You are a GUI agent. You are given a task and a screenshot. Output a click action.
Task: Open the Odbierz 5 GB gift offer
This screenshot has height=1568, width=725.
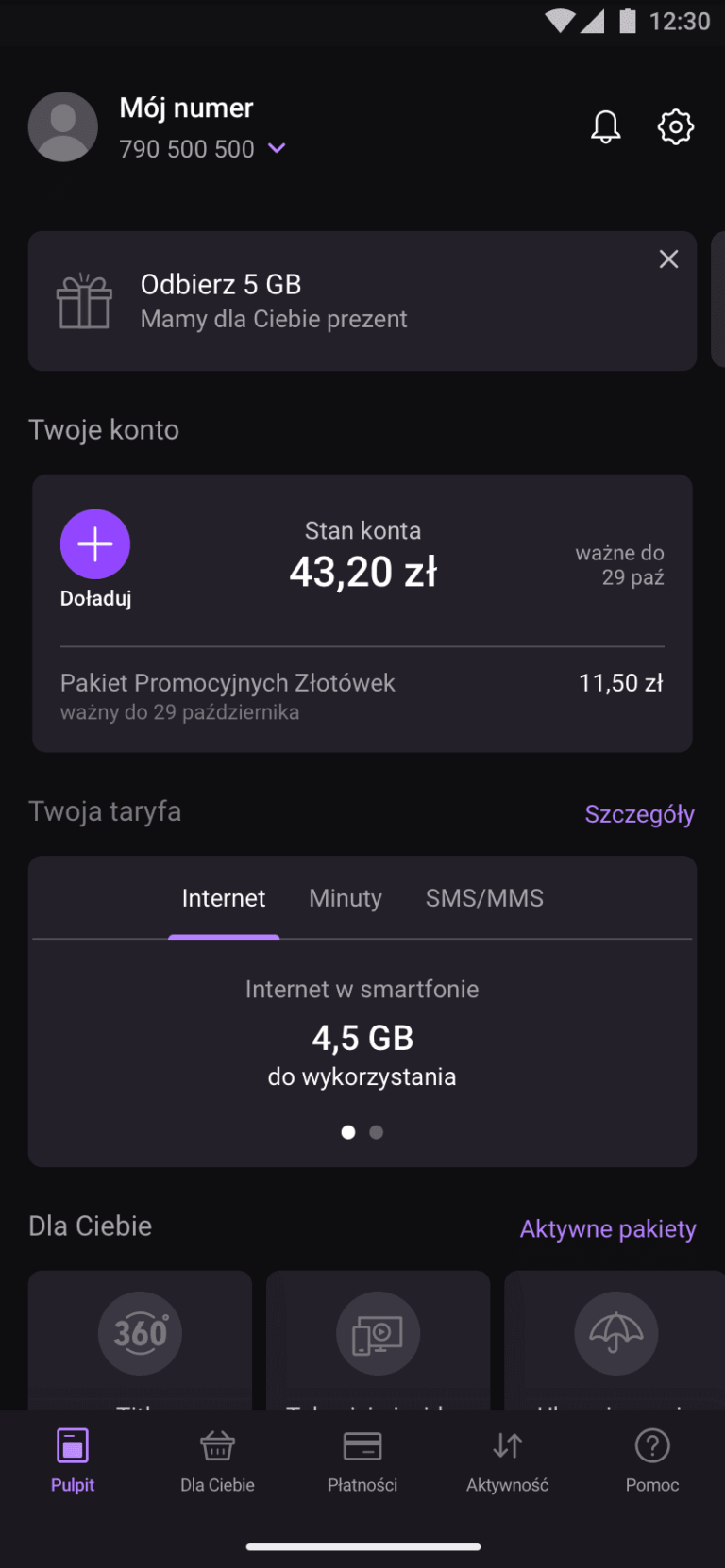click(x=362, y=301)
